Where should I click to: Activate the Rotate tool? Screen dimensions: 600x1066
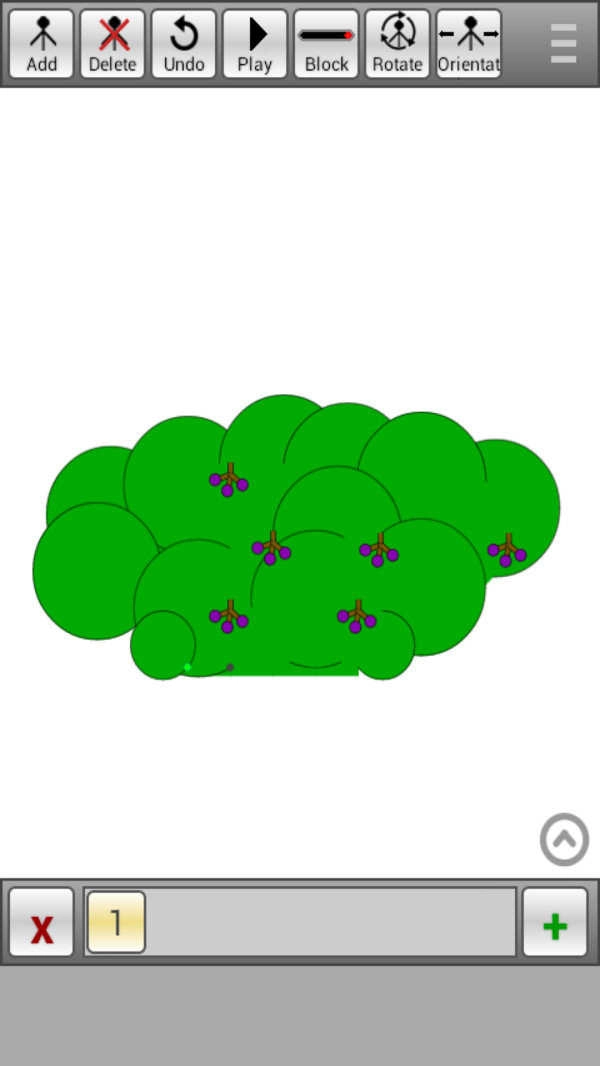397,44
